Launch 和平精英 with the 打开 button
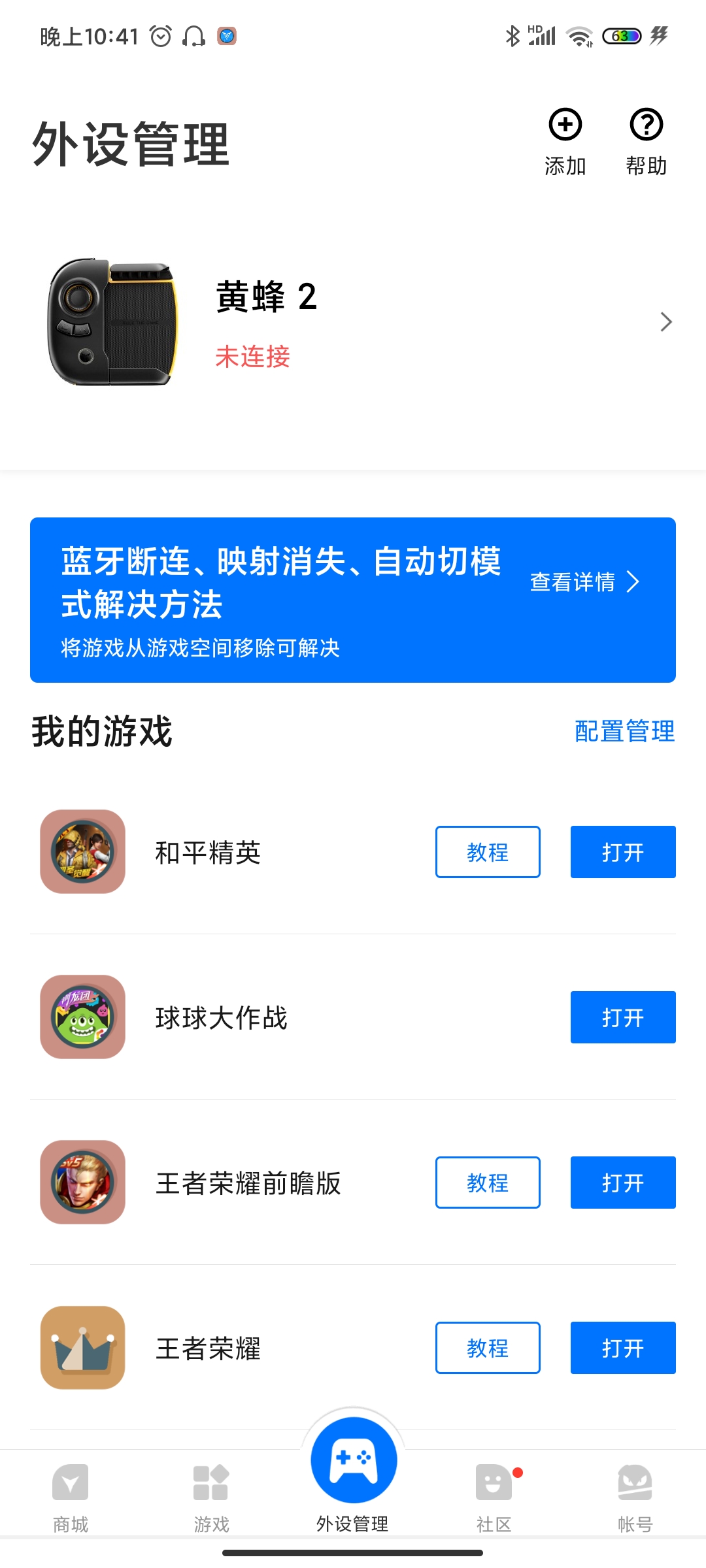This screenshot has width=706, height=1568. point(623,852)
